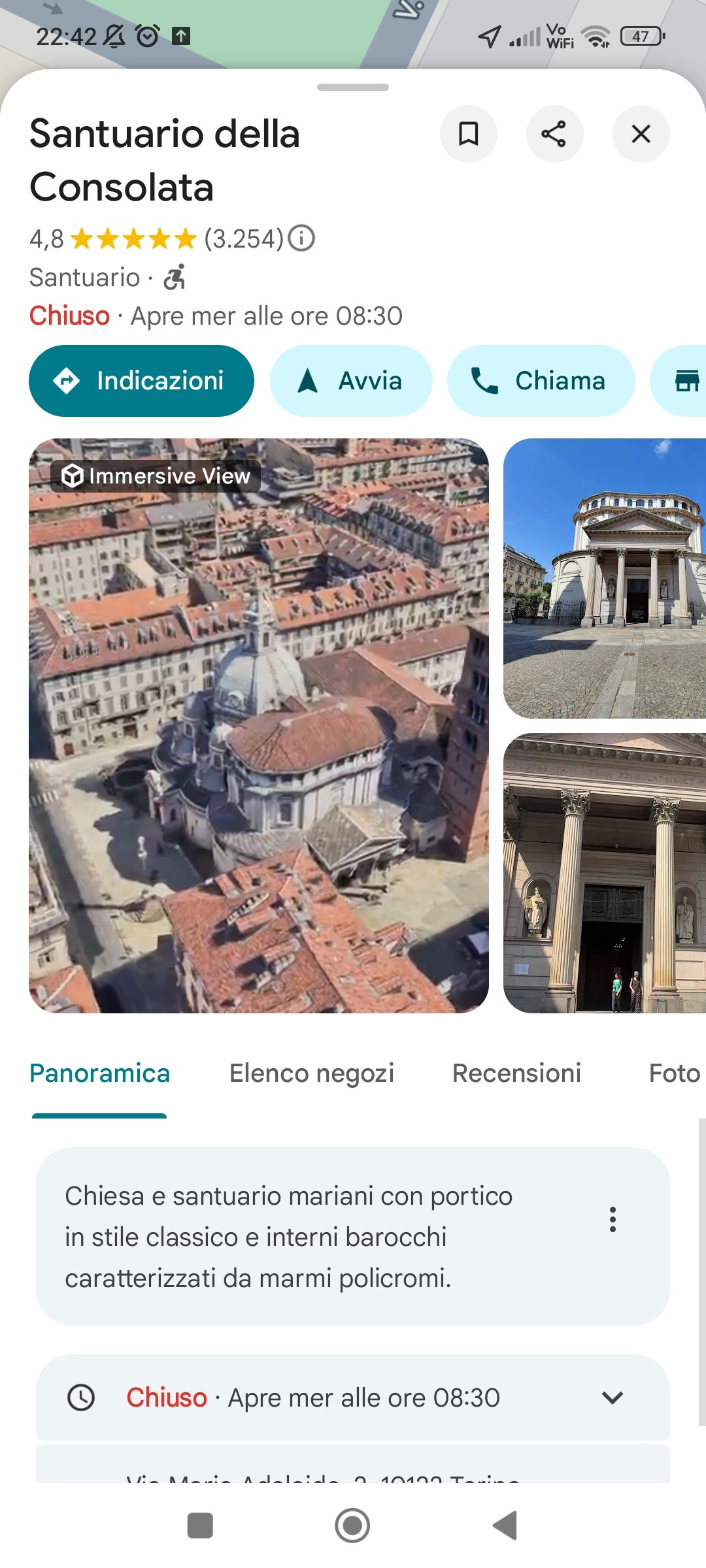The image size is (706, 1568).
Task: Open the photo of the columned entrance
Action: tap(605, 873)
